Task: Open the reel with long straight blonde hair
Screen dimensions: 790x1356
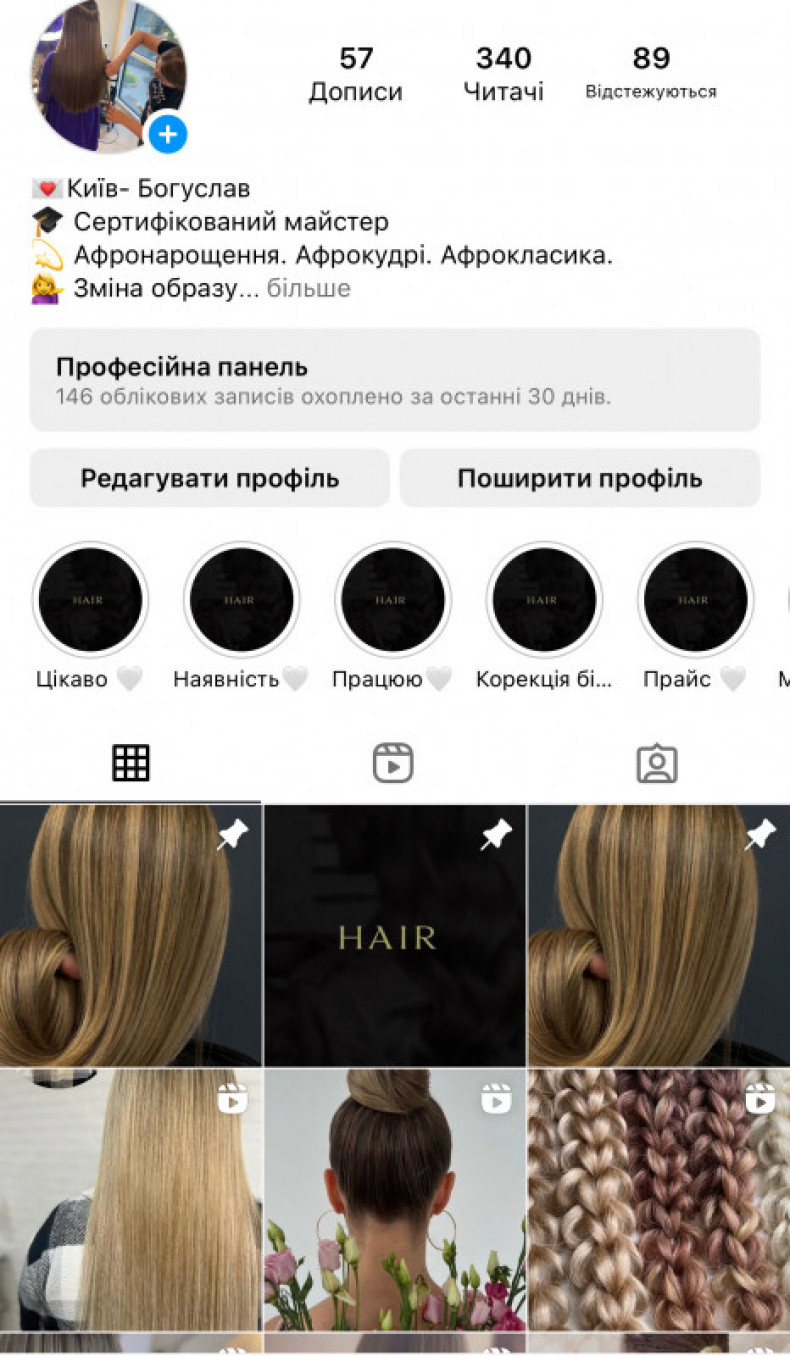Action: pyautogui.click(x=131, y=1200)
